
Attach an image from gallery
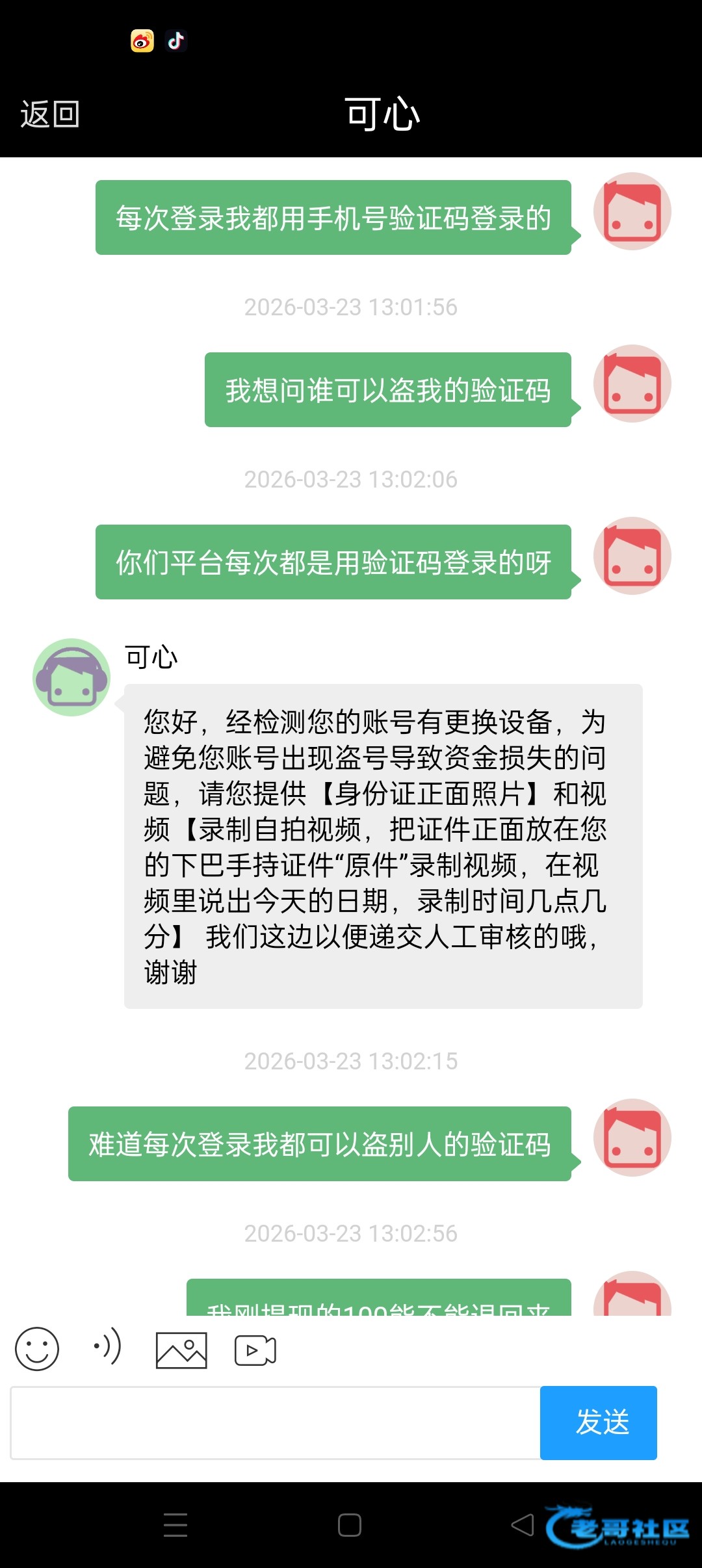[181, 1350]
